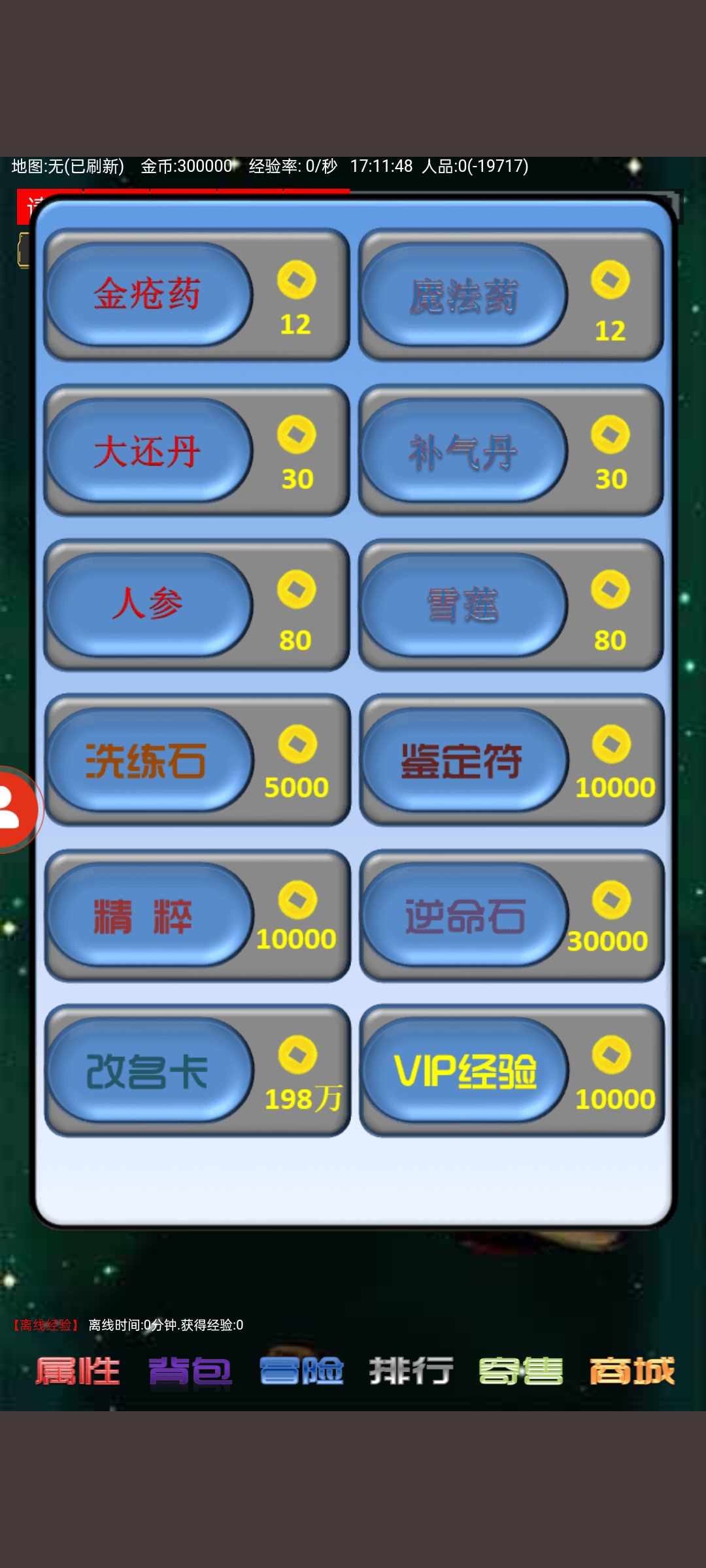The width and height of the screenshot is (706, 1568).
Task: Purchase the 精粹 item
Action: point(150,915)
